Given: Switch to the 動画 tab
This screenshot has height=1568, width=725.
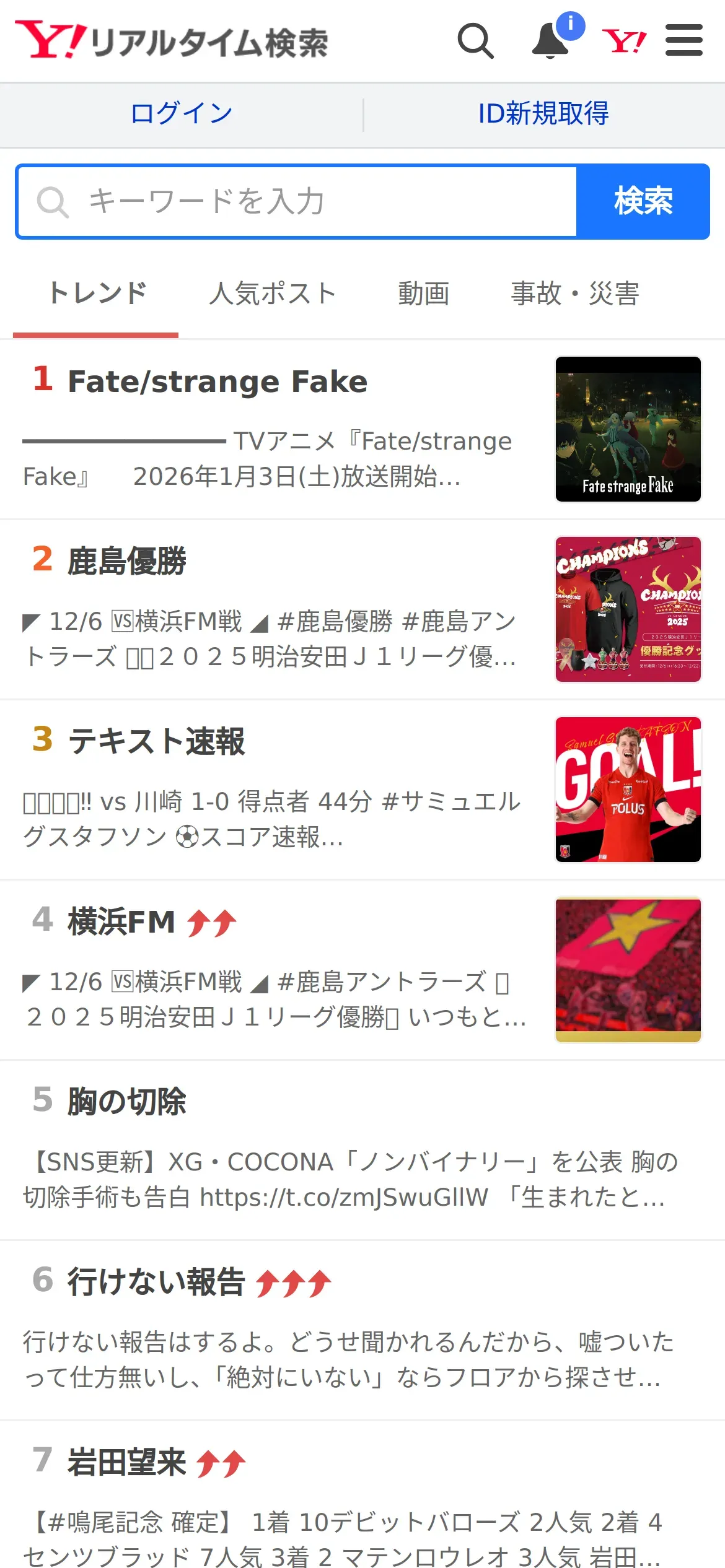Looking at the screenshot, I should pyautogui.click(x=423, y=294).
